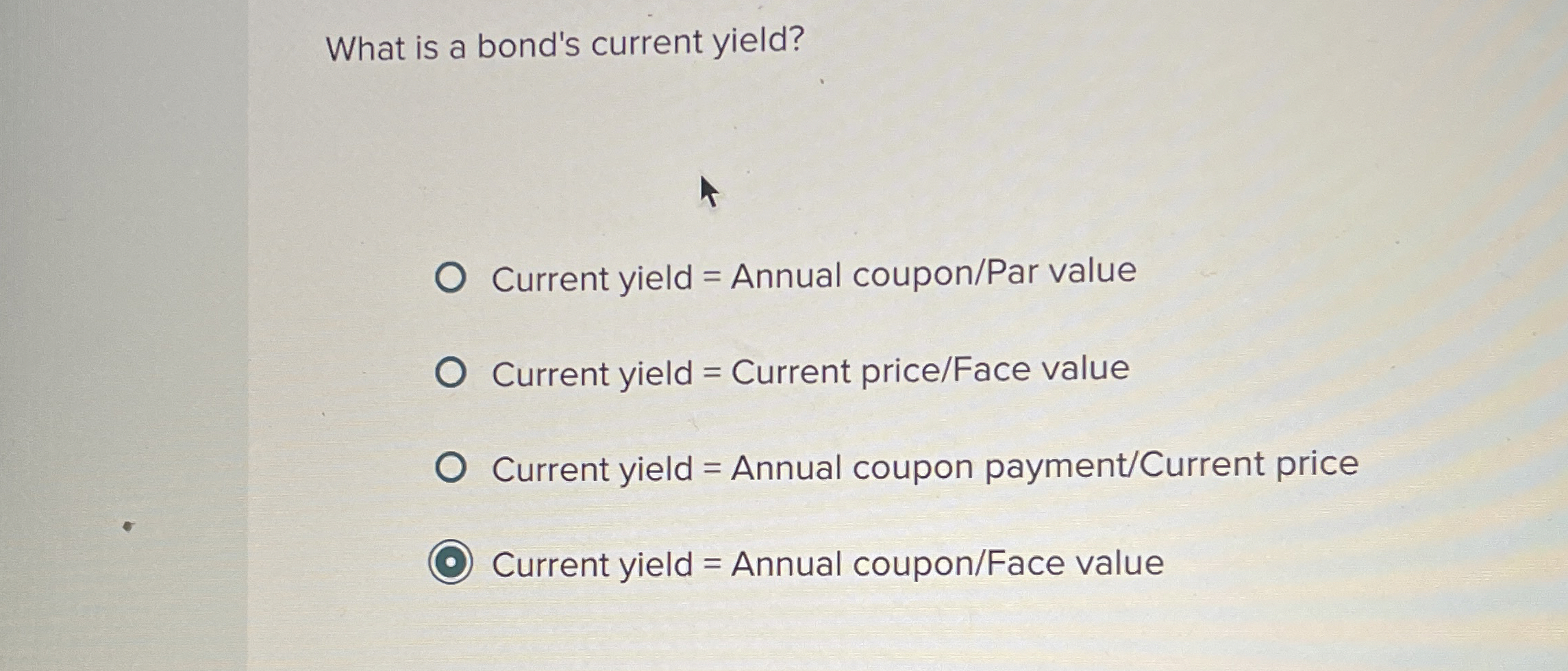The height and width of the screenshot is (671, 1568).
Task: Select the Annual coupon/Face value radio button
Action: [450, 562]
